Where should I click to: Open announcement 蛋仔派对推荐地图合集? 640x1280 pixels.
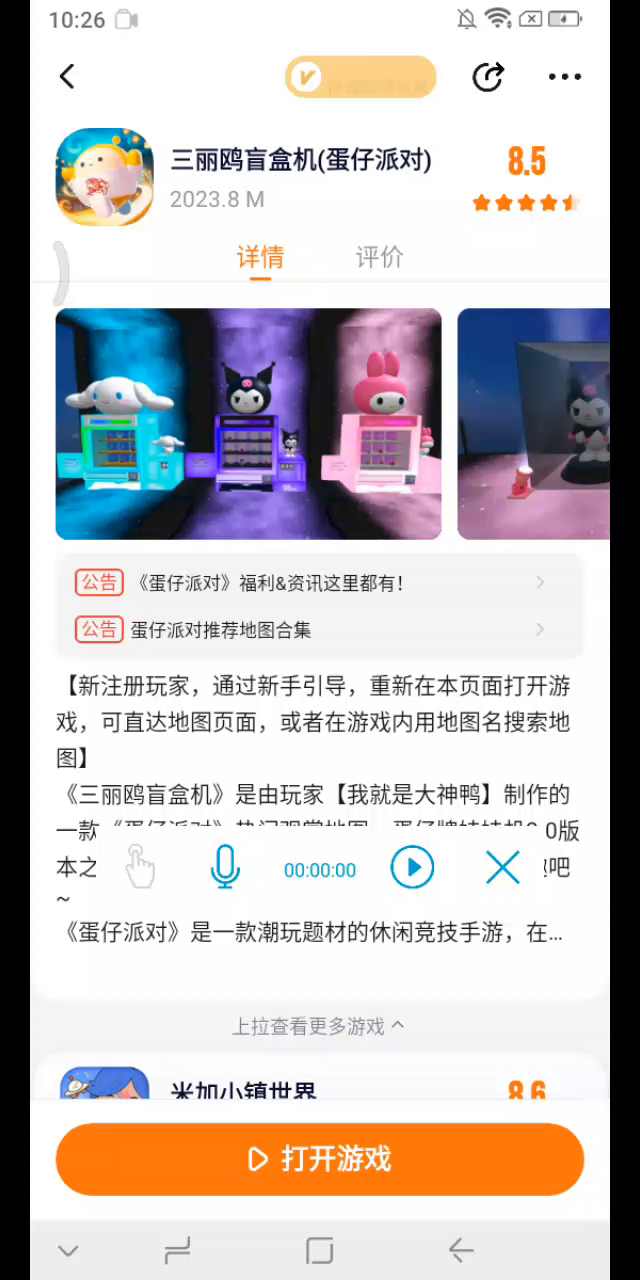point(310,629)
